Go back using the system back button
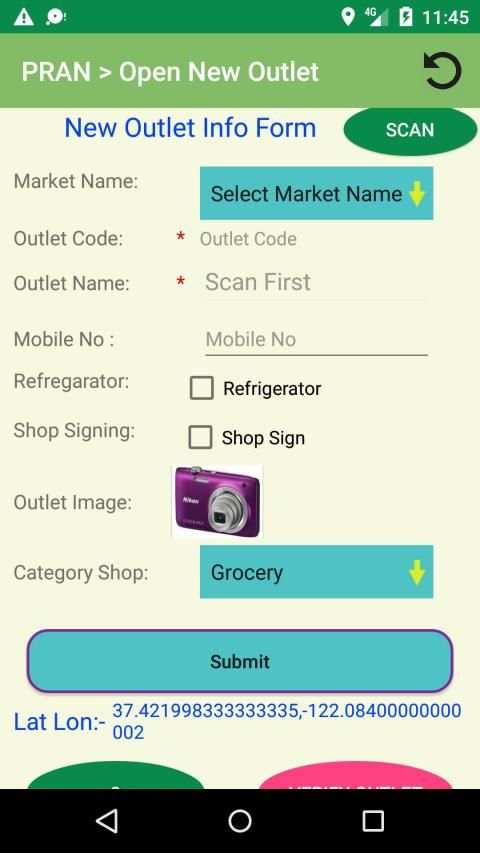480x853 pixels. [107, 820]
